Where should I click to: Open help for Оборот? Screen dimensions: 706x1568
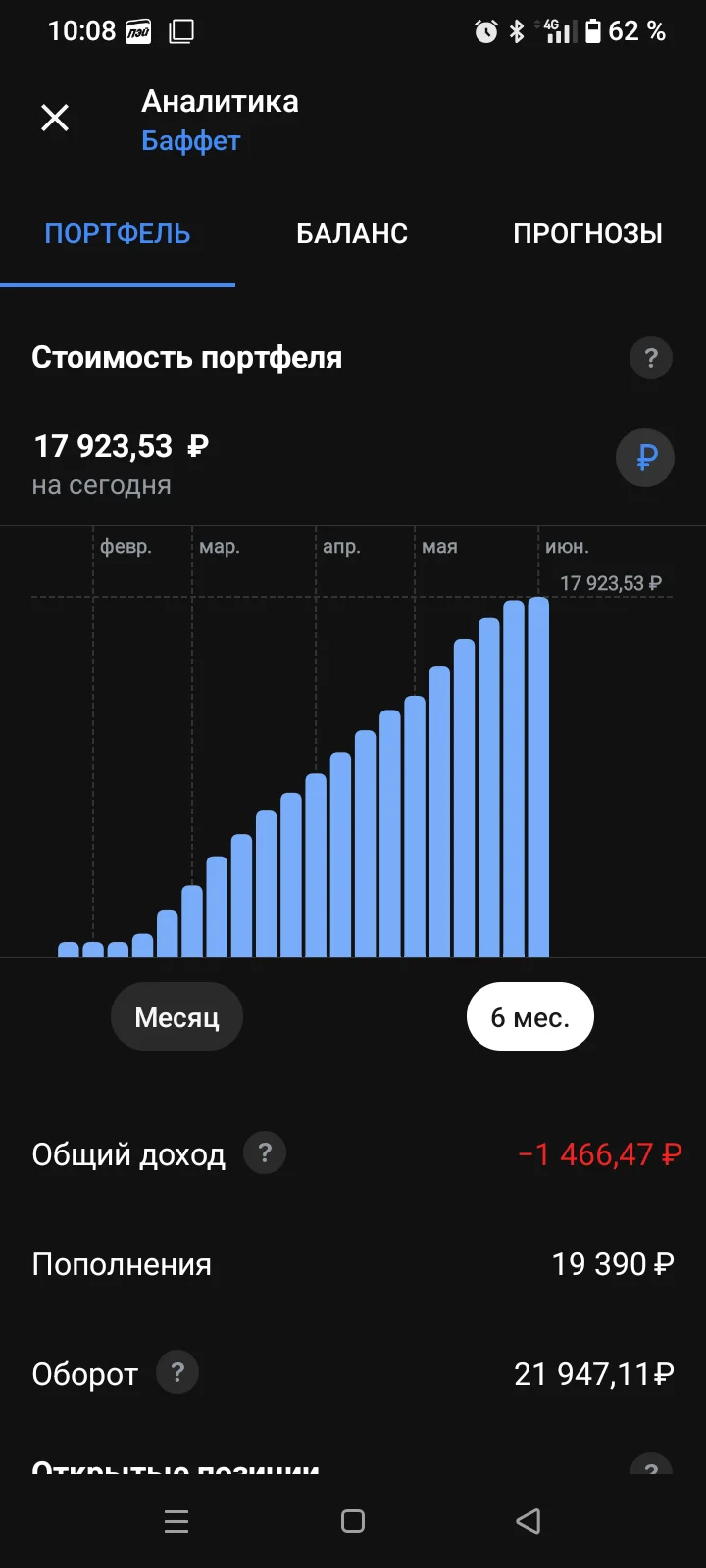coord(177,1373)
